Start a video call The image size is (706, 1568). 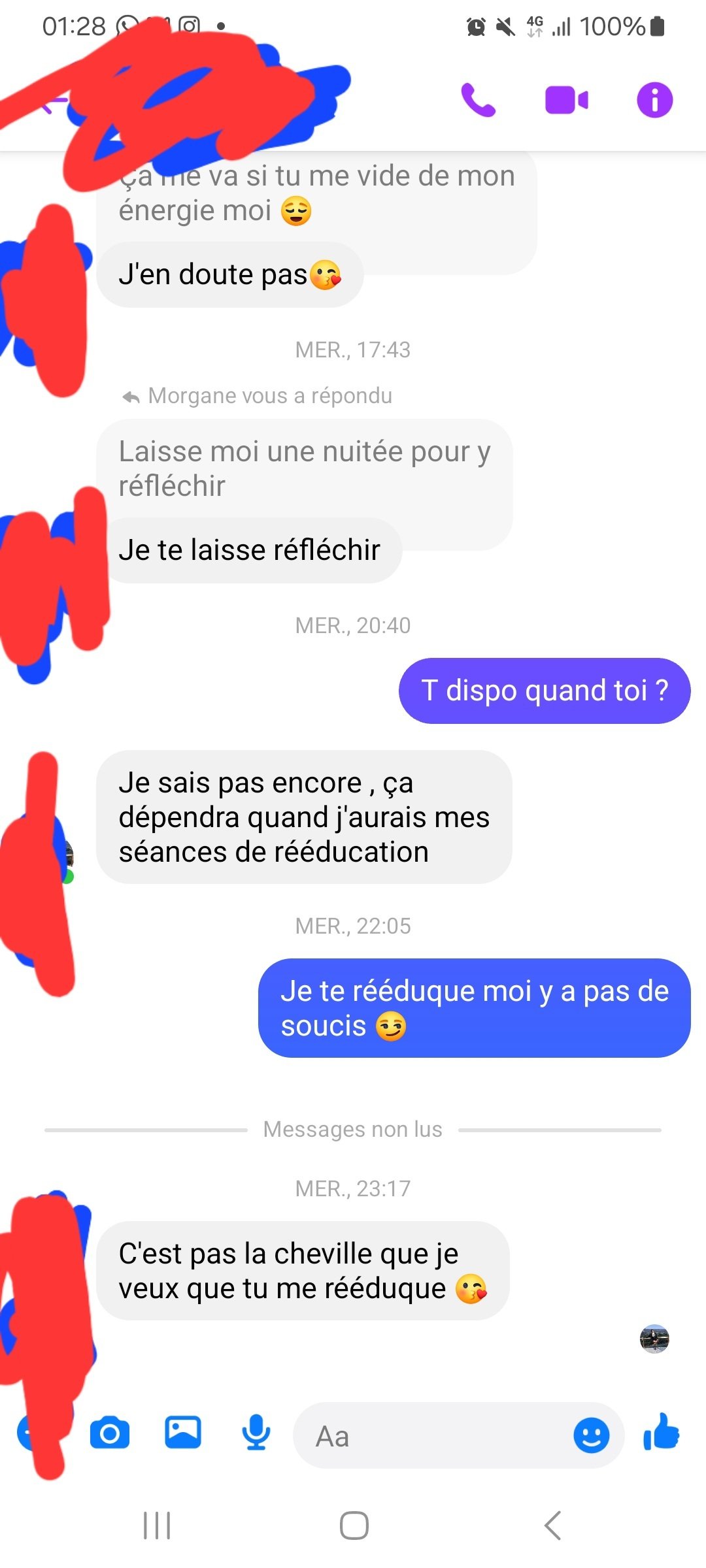pyautogui.click(x=567, y=101)
